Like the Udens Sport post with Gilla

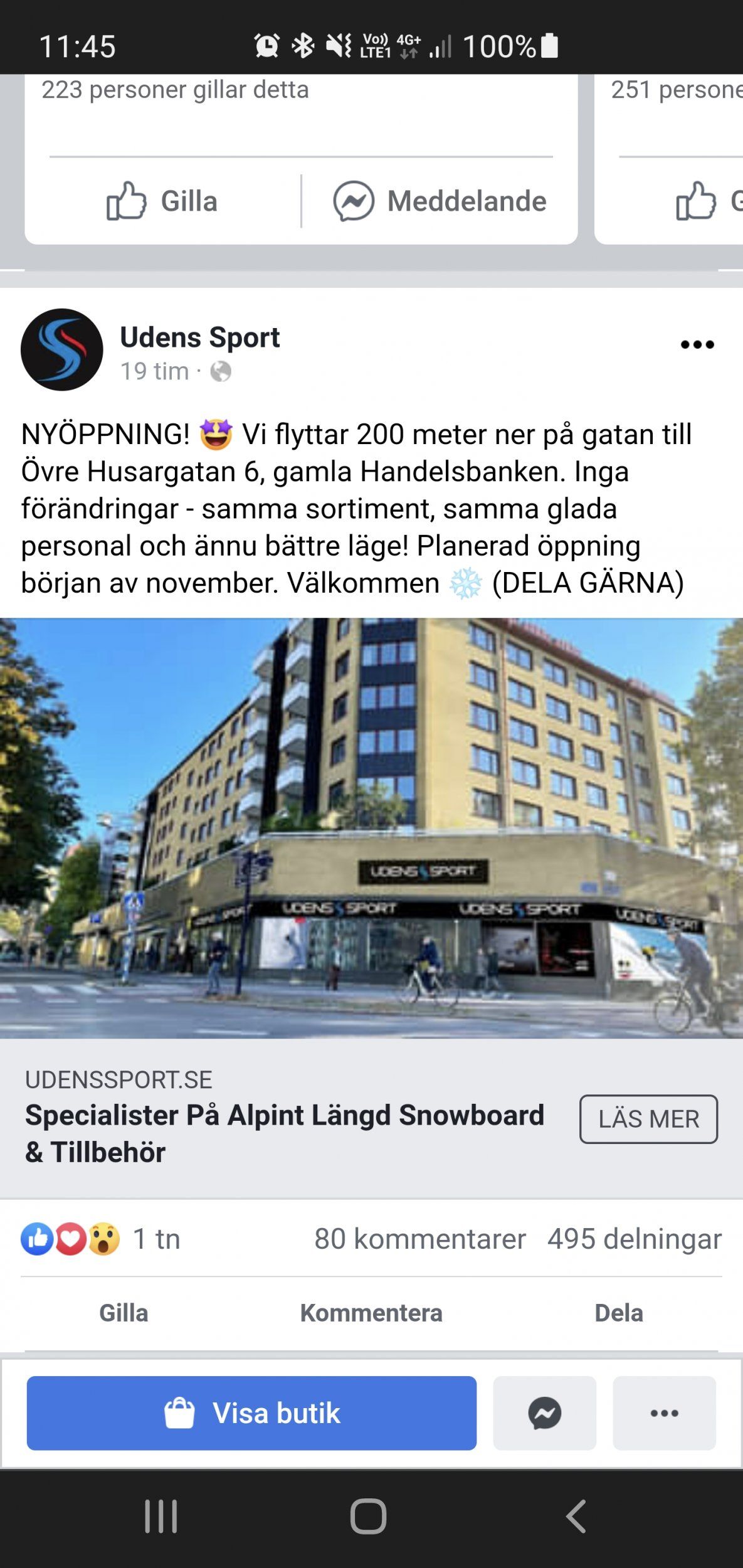tap(124, 1313)
